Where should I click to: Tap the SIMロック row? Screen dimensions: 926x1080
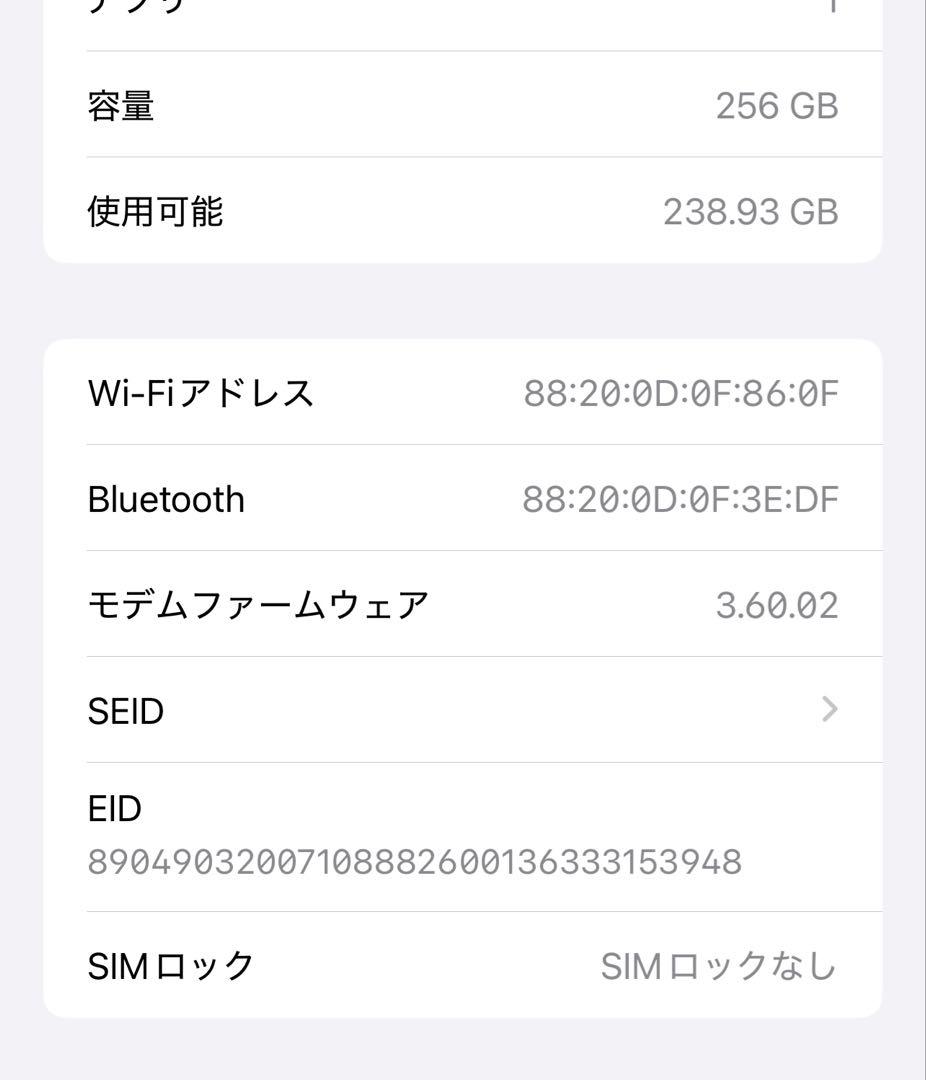tap(463, 965)
